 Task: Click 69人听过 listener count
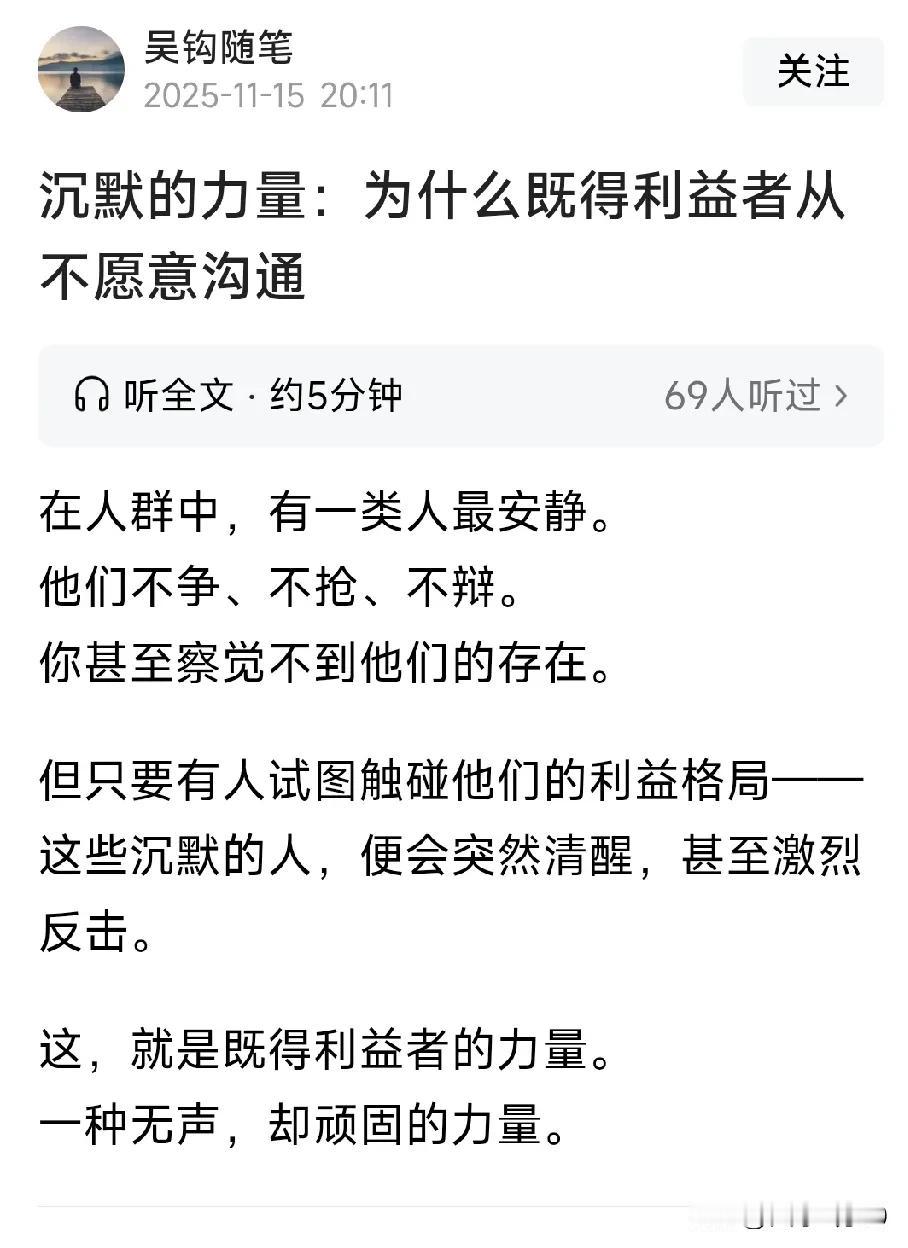[x=740, y=396]
